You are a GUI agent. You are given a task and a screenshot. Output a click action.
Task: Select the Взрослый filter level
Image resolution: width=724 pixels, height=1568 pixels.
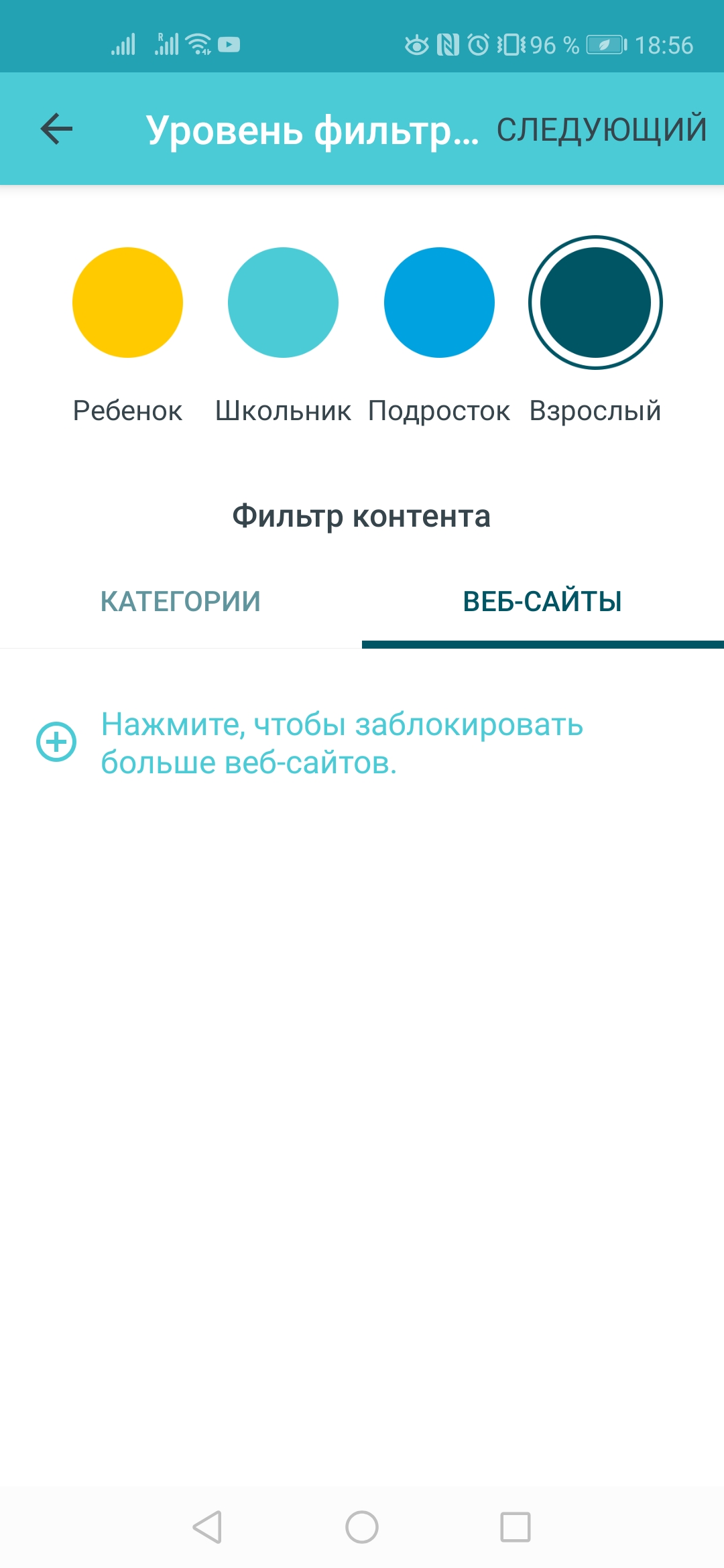(x=595, y=303)
